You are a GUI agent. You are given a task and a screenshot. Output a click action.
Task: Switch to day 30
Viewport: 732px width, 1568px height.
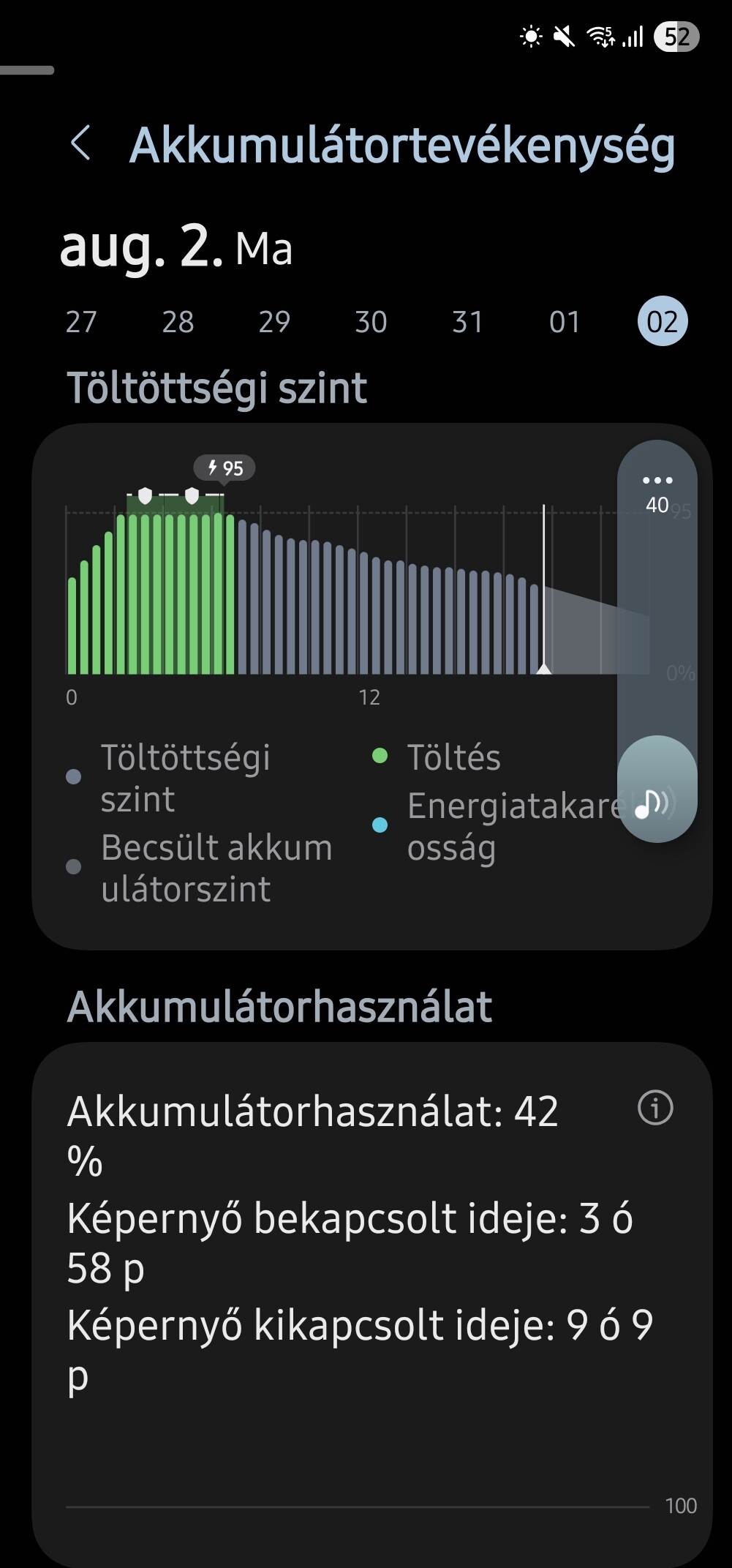point(371,322)
